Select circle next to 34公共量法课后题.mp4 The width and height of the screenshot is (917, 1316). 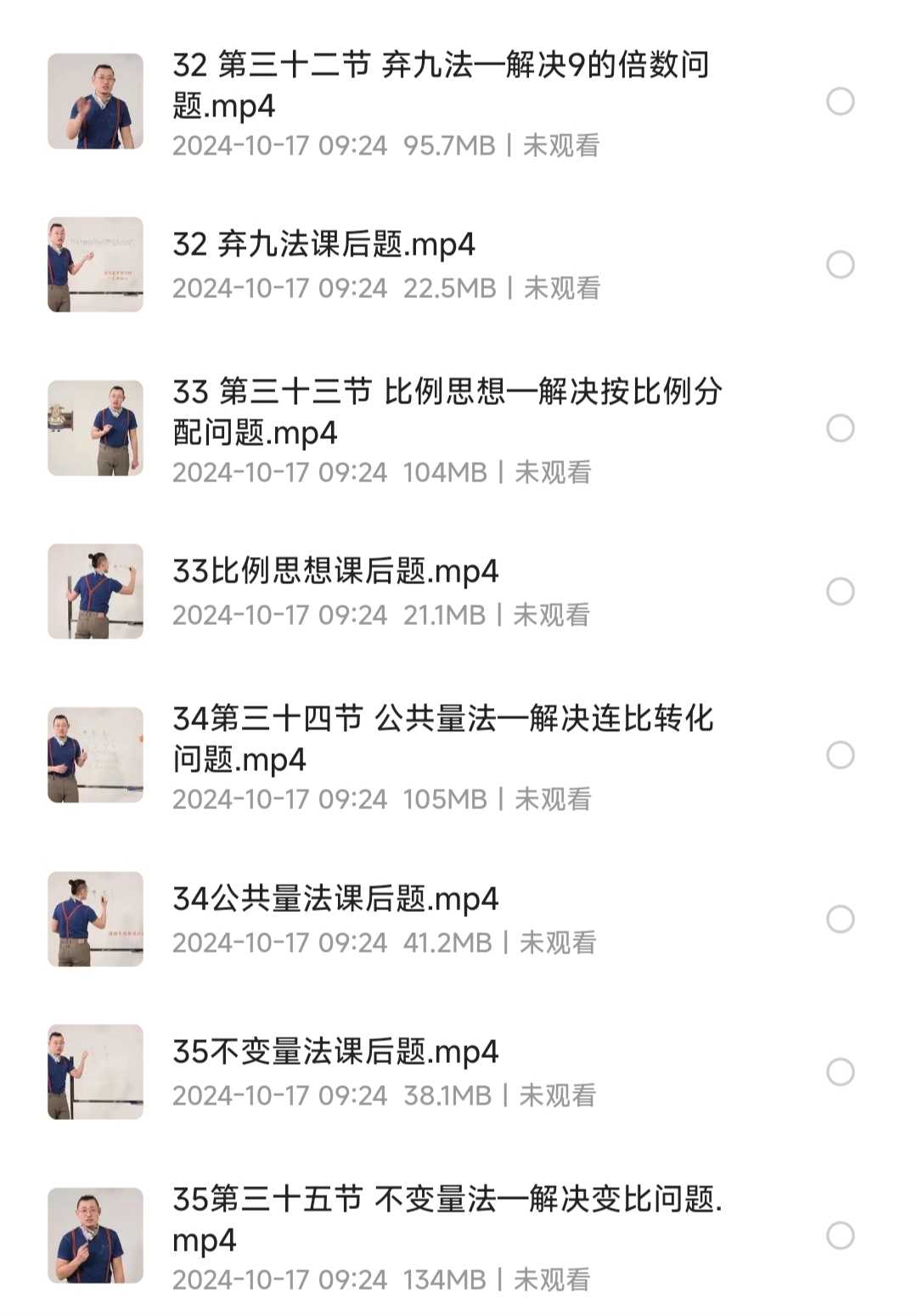(841, 919)
